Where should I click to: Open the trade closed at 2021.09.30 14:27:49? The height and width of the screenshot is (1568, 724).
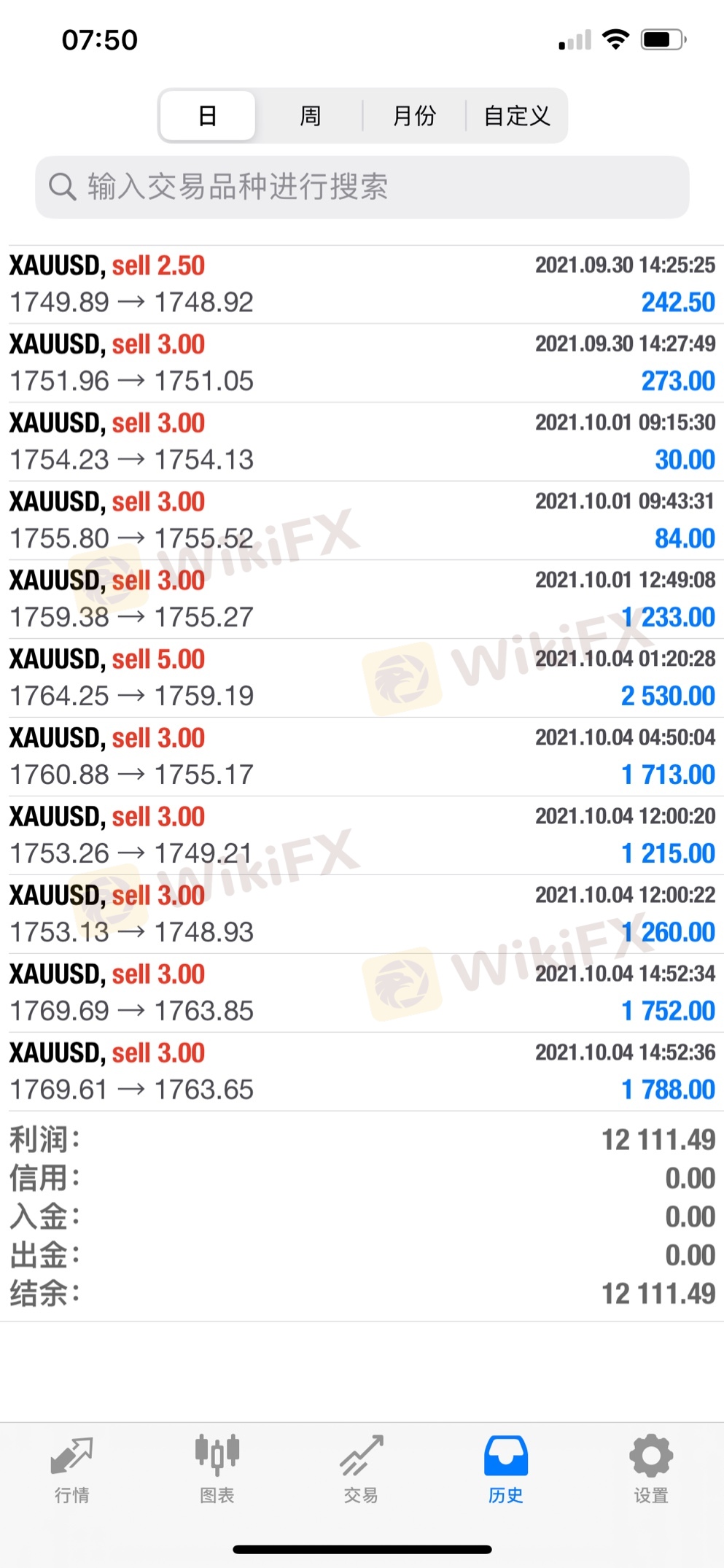362,363
